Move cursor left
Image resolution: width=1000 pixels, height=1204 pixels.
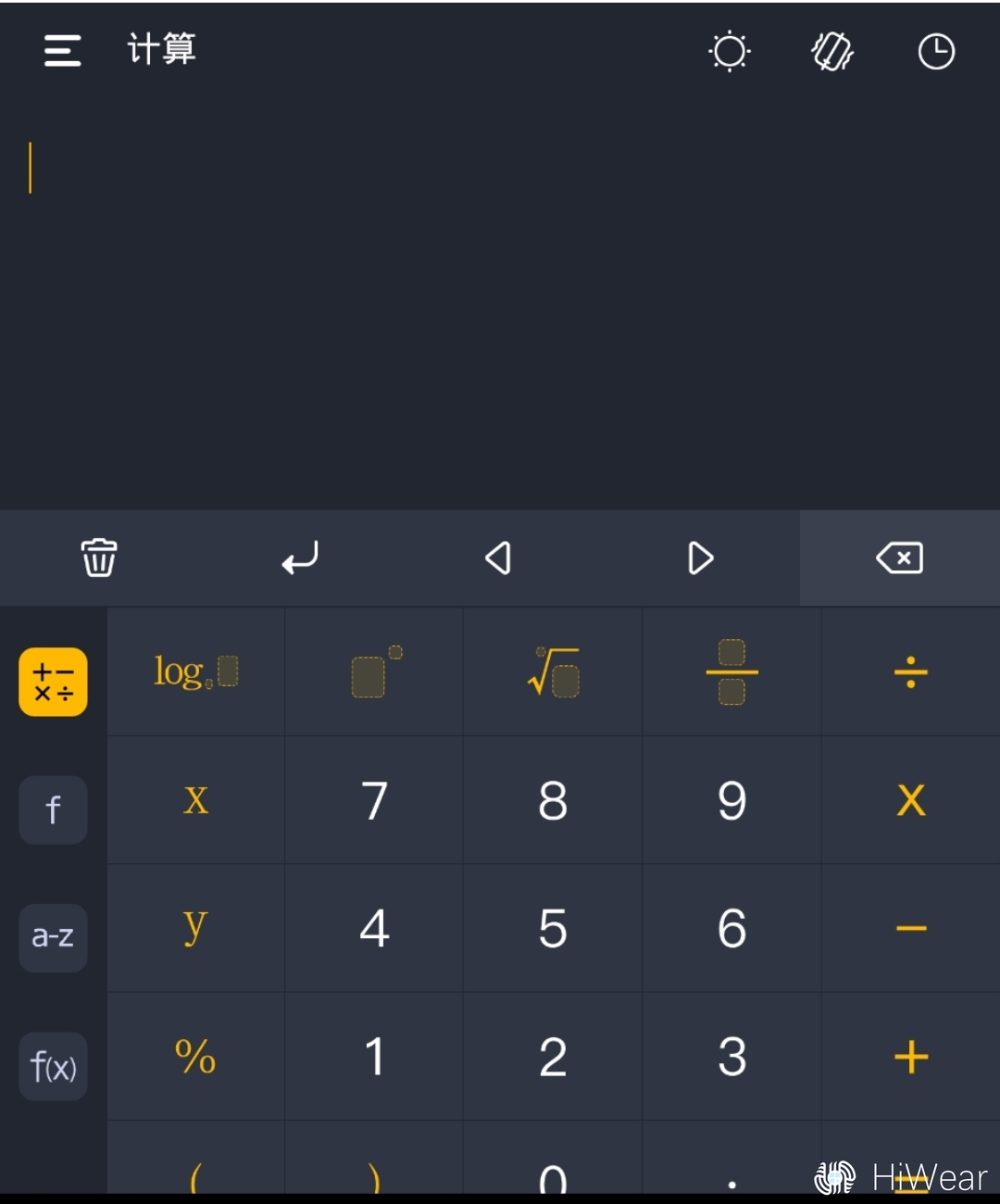498,558
